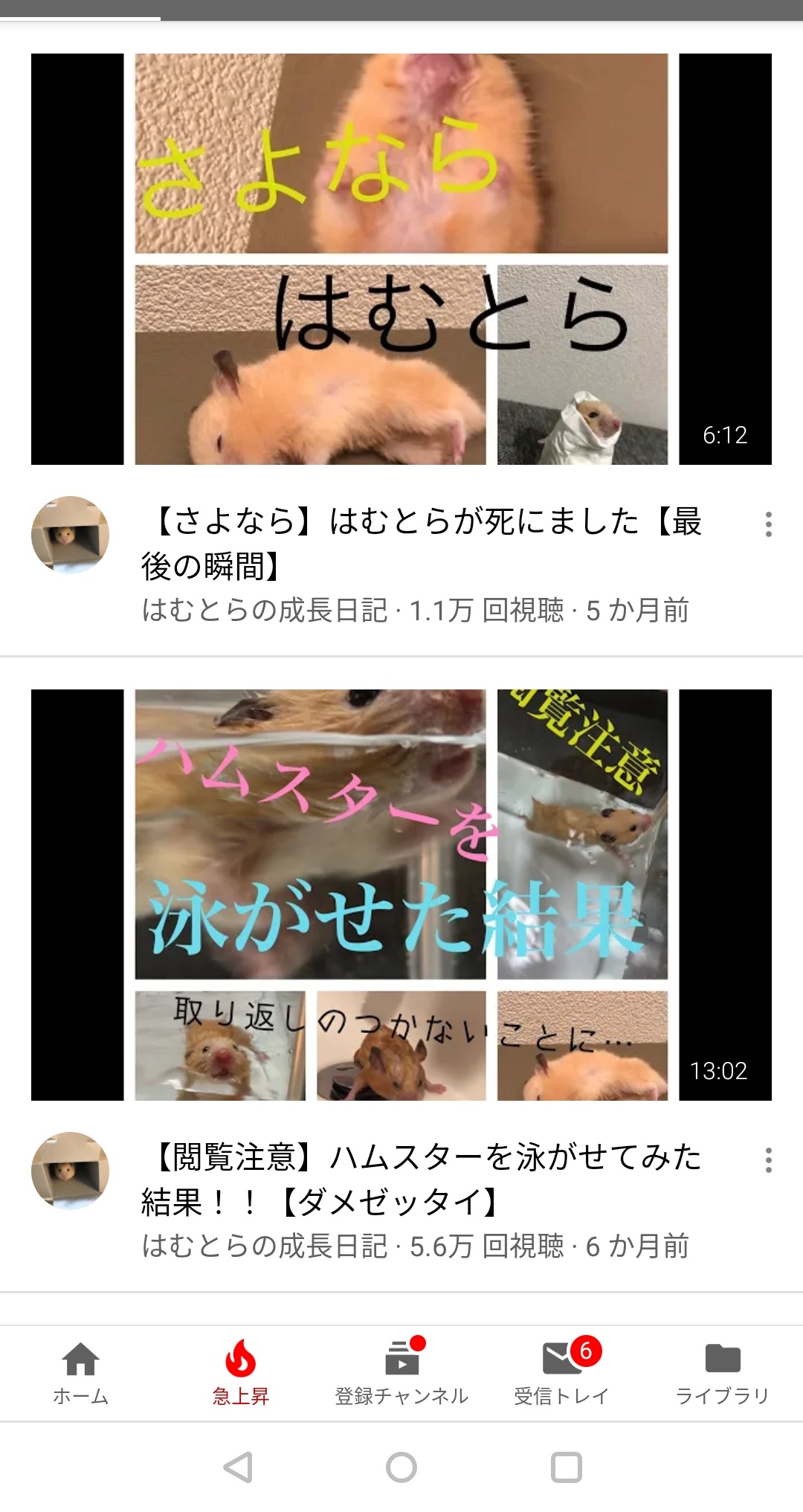Switch to the ライブラリ tab
The width and height of the screenshot is (803, 1512).
click(x=723, y=1374)
